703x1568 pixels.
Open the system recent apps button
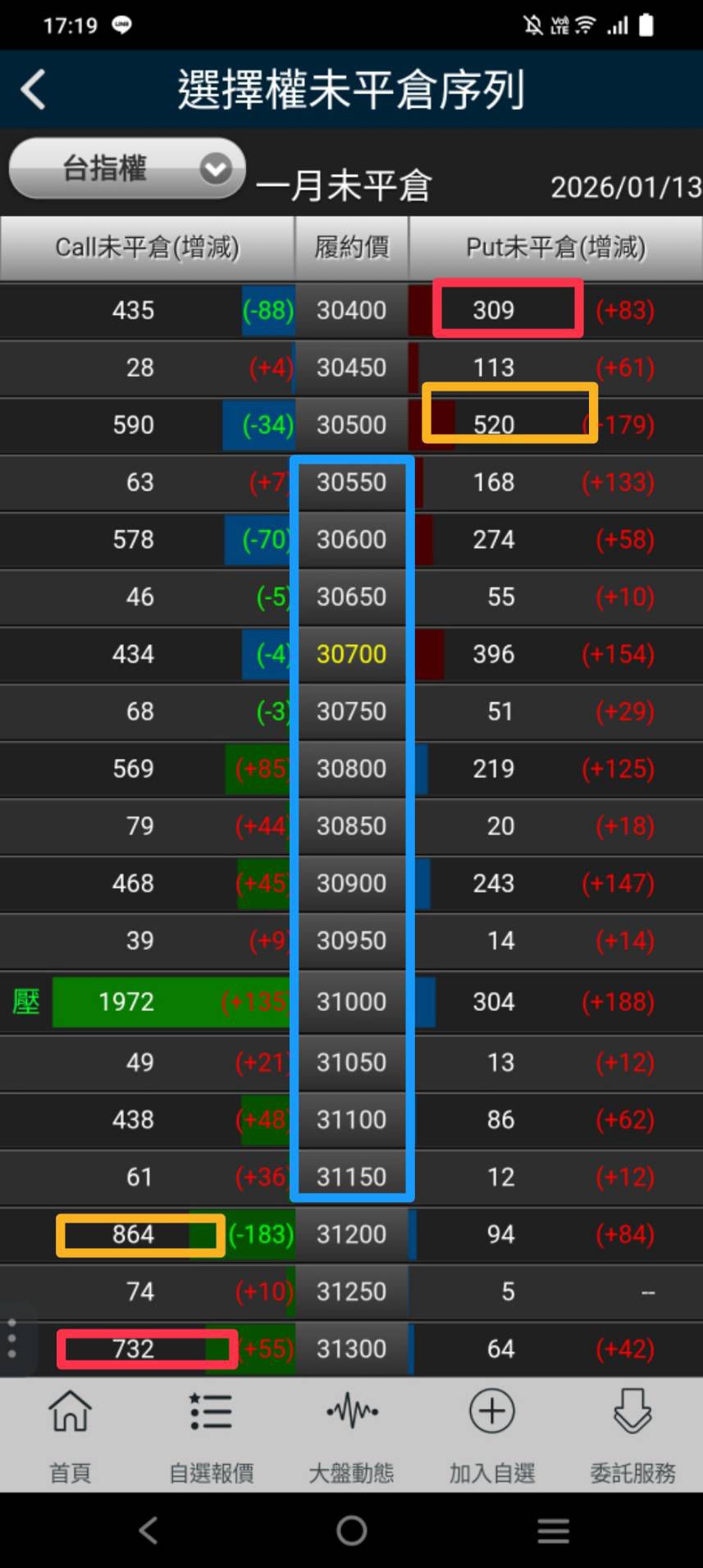point(554,1530)
